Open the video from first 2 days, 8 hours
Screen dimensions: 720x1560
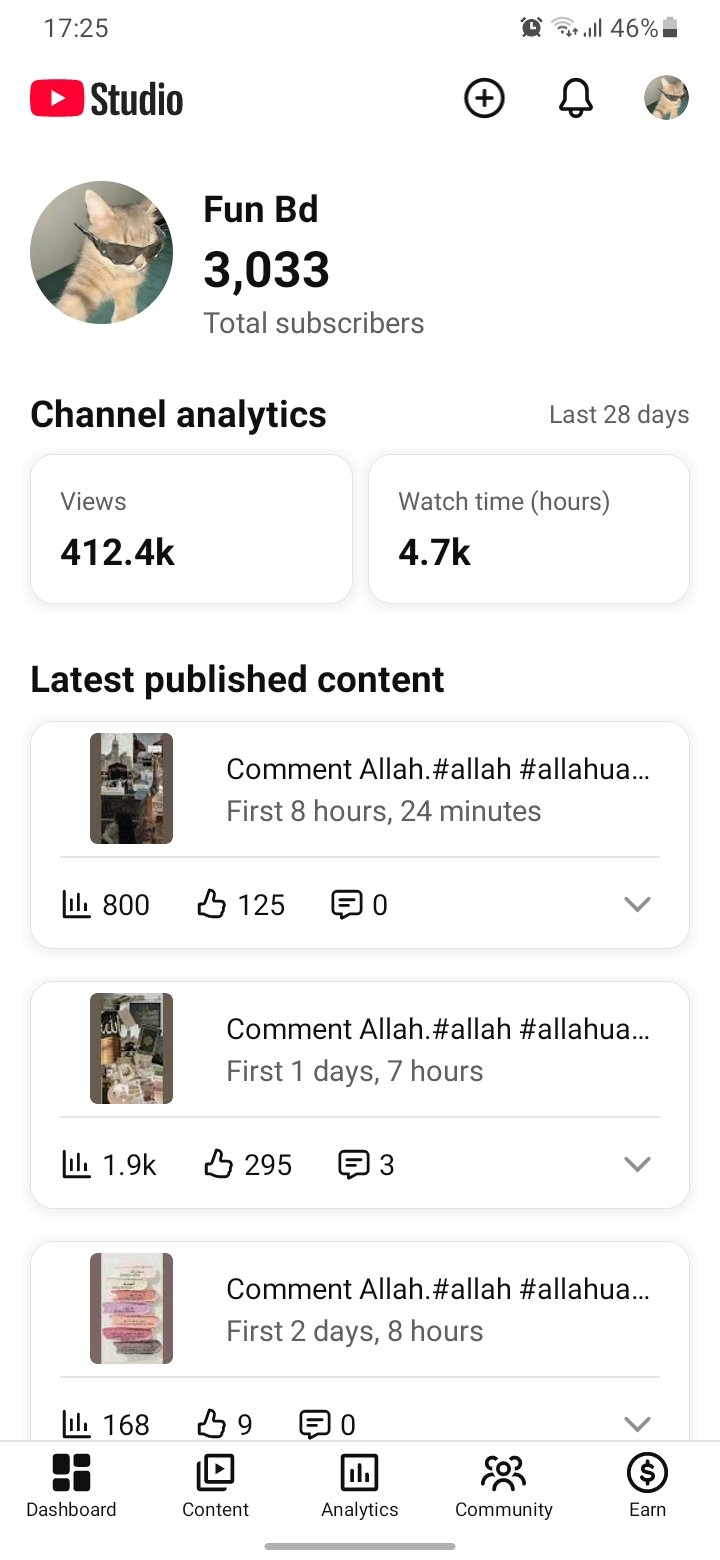pos(360,1309)
